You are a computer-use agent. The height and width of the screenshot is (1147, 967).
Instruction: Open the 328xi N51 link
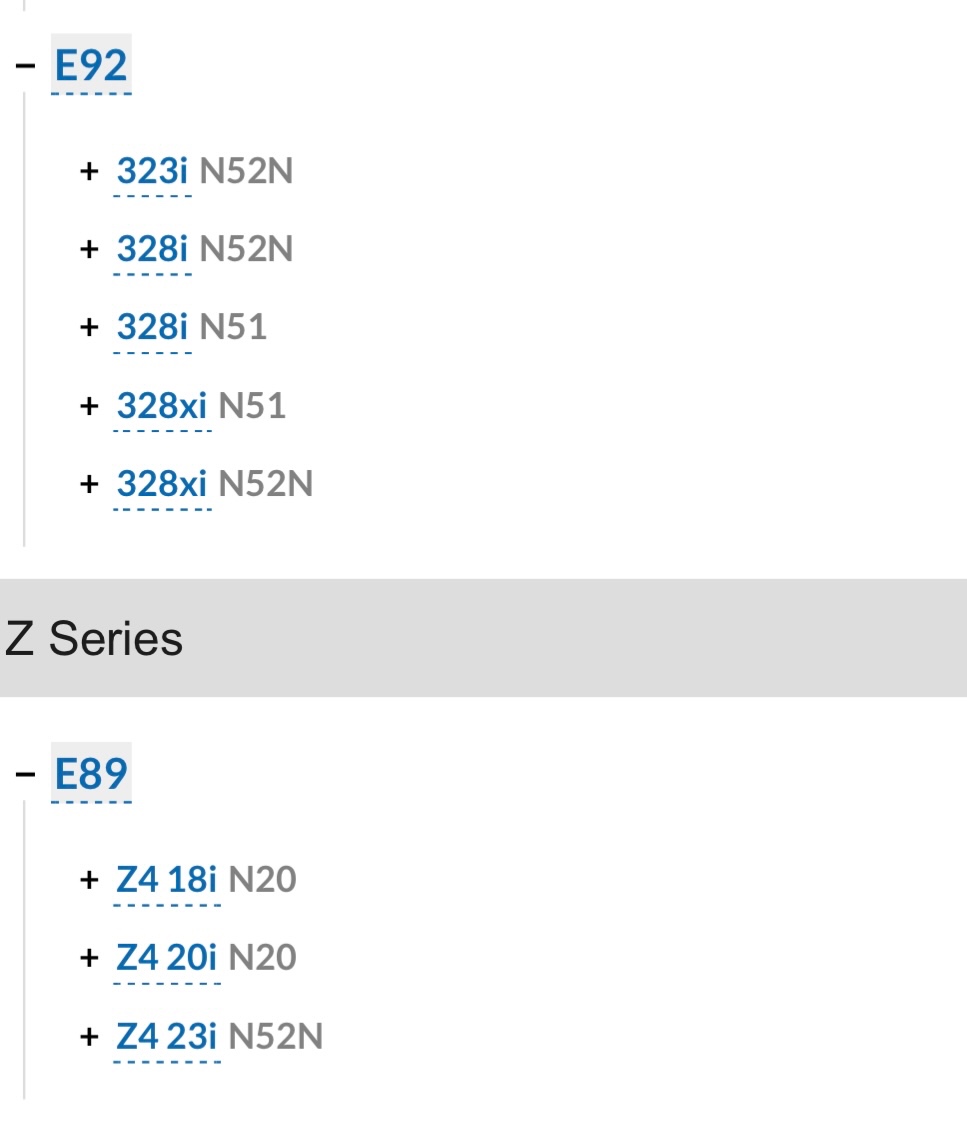pos(162,405)
